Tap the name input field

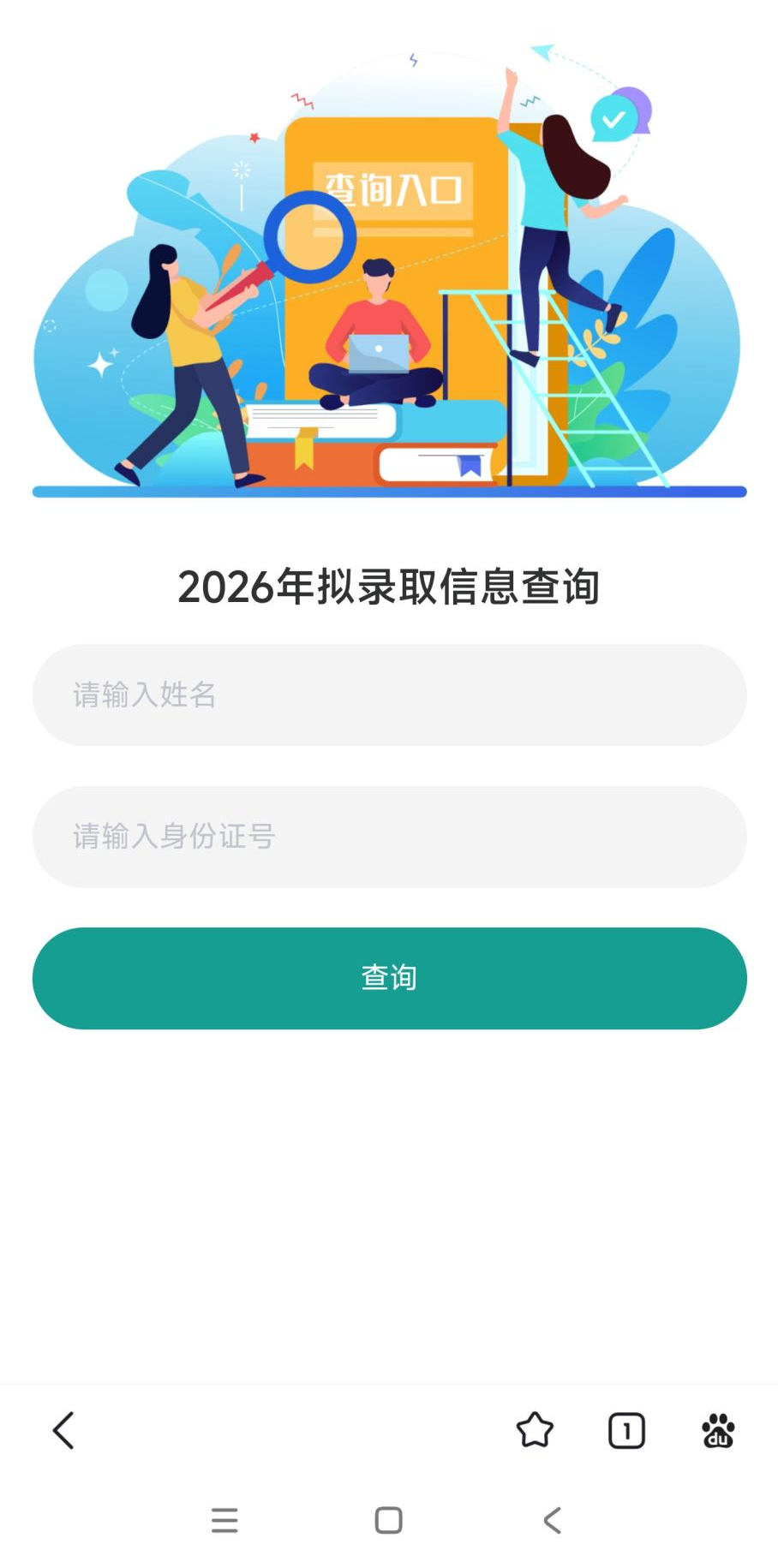coord(389,695)
